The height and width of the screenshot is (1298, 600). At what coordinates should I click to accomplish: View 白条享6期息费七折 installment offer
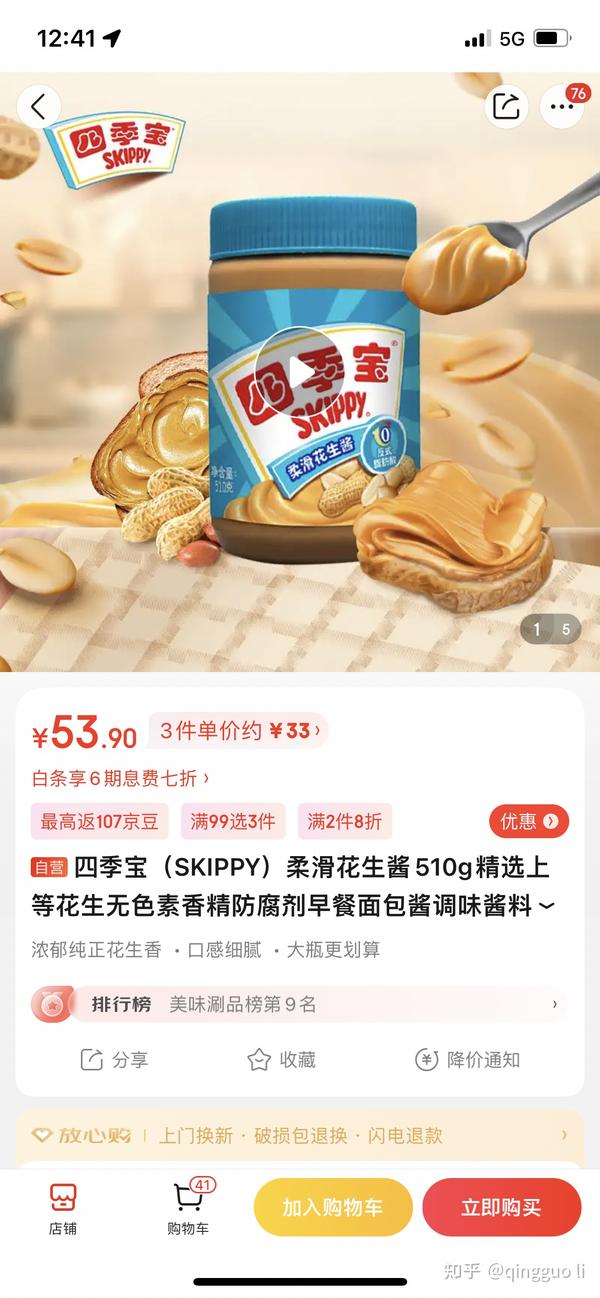[x=121, y=777]
